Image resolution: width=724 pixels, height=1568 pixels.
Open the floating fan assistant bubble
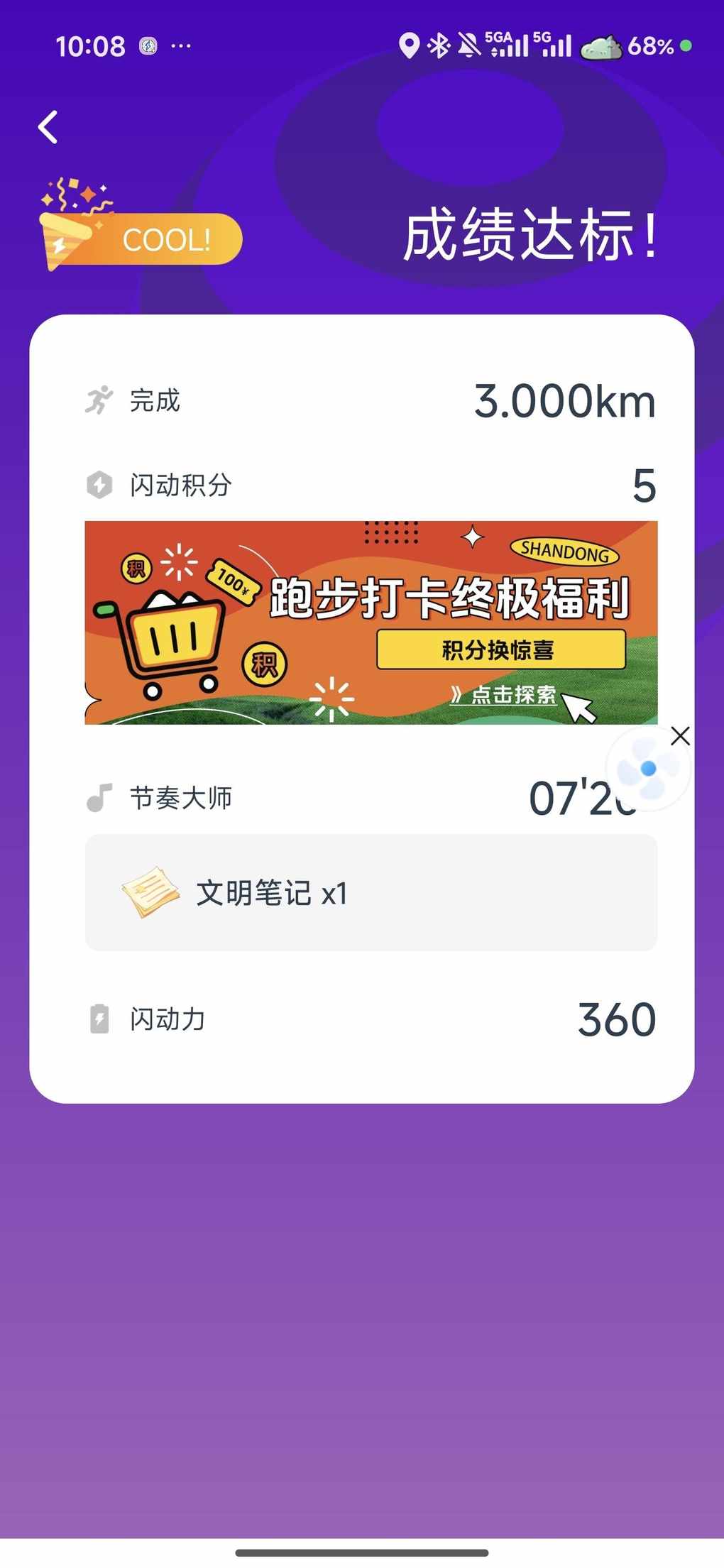(647, 770)
